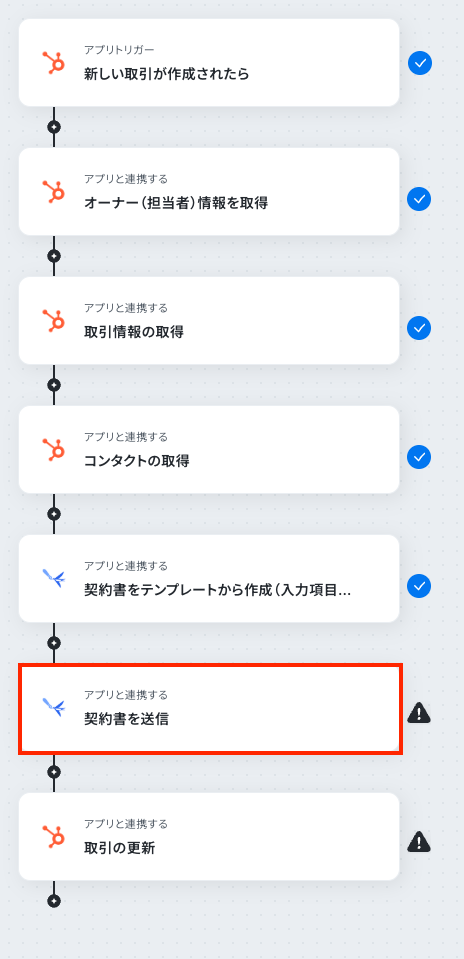
Task: Select the コンタクトの取得 step card
Action: (209, 450)
